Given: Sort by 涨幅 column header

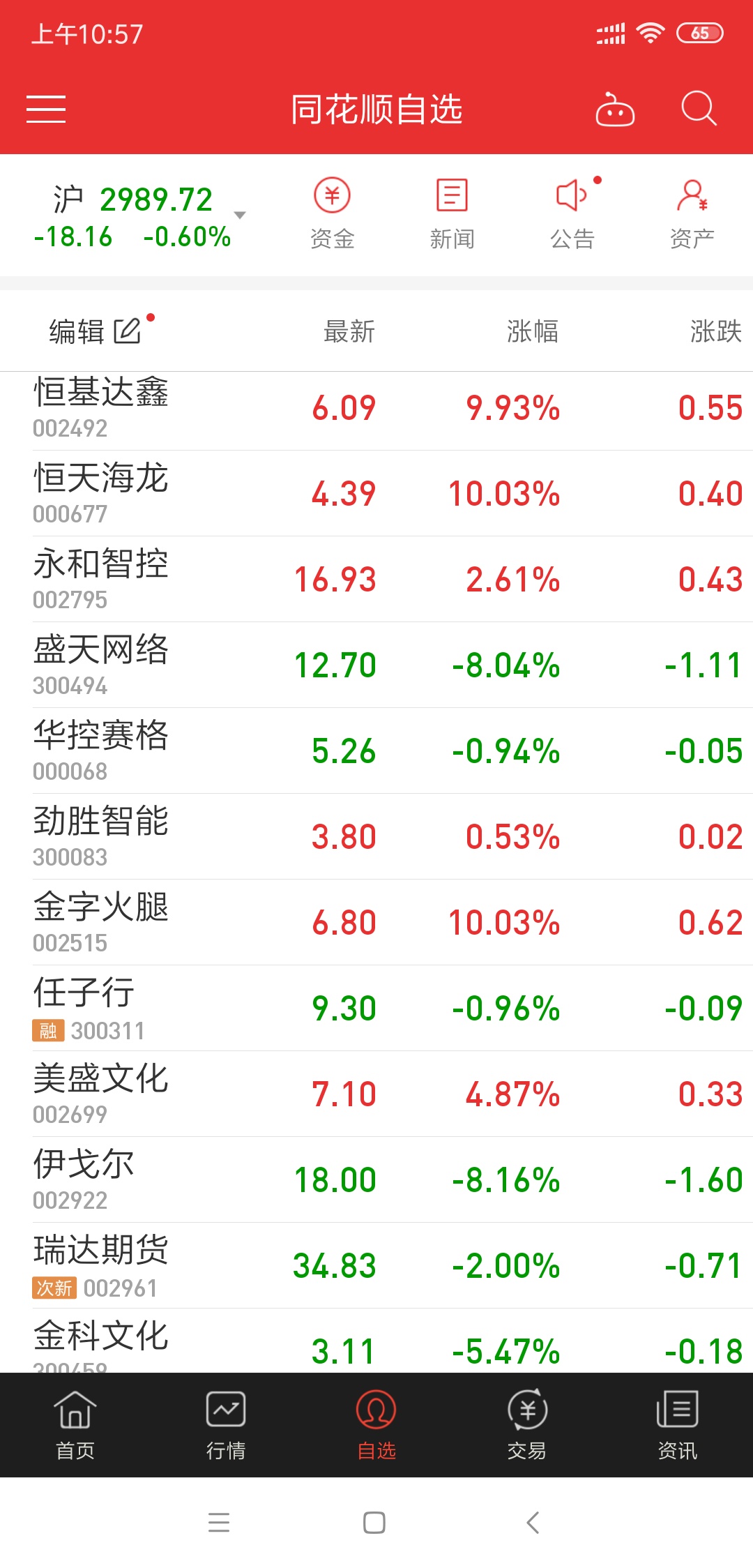Looking at the screenshot, I should coord(533,331).
